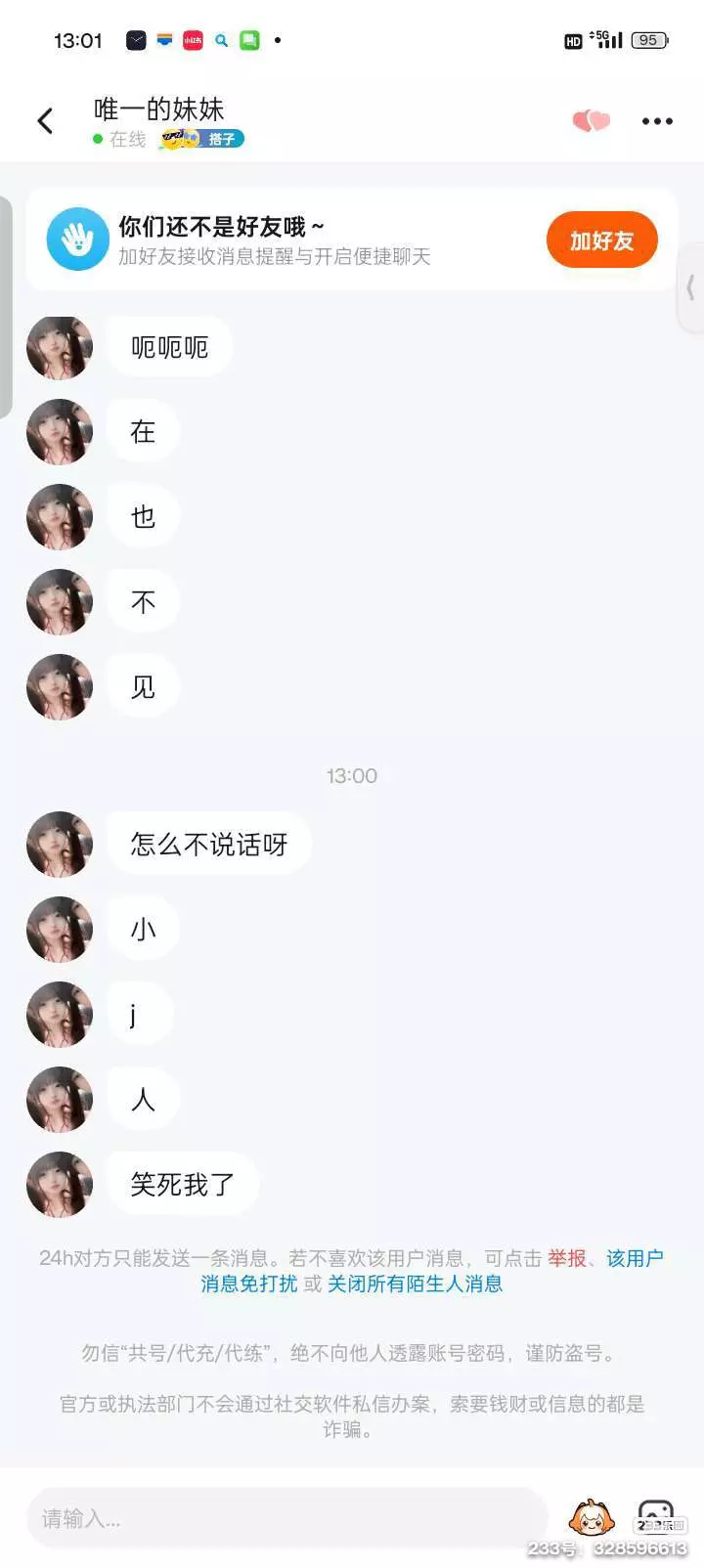Tap 关闭所有陌生人消息 link
This screenshot has width=704, height=1568.
click(415, 1284)
